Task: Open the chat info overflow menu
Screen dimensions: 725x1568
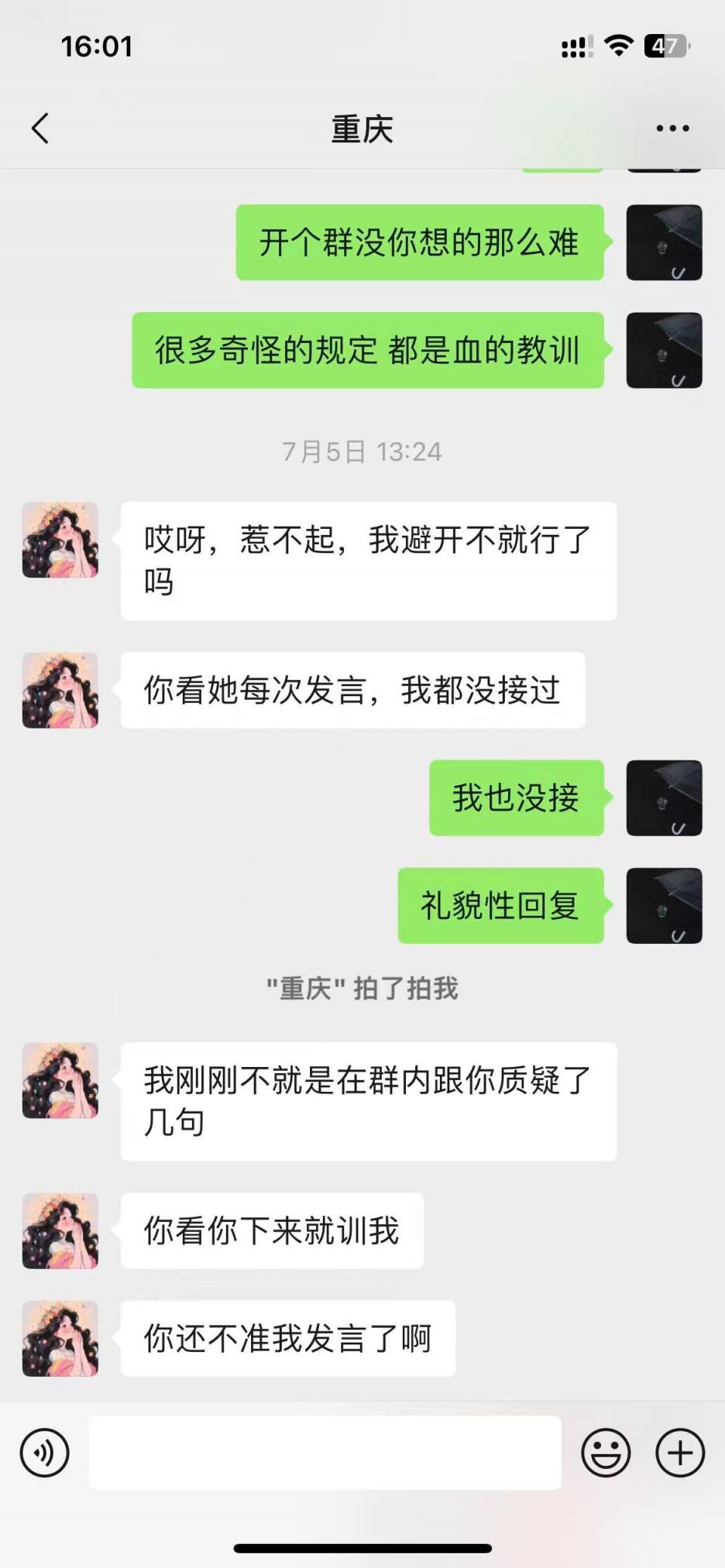Action: point(672,129)
